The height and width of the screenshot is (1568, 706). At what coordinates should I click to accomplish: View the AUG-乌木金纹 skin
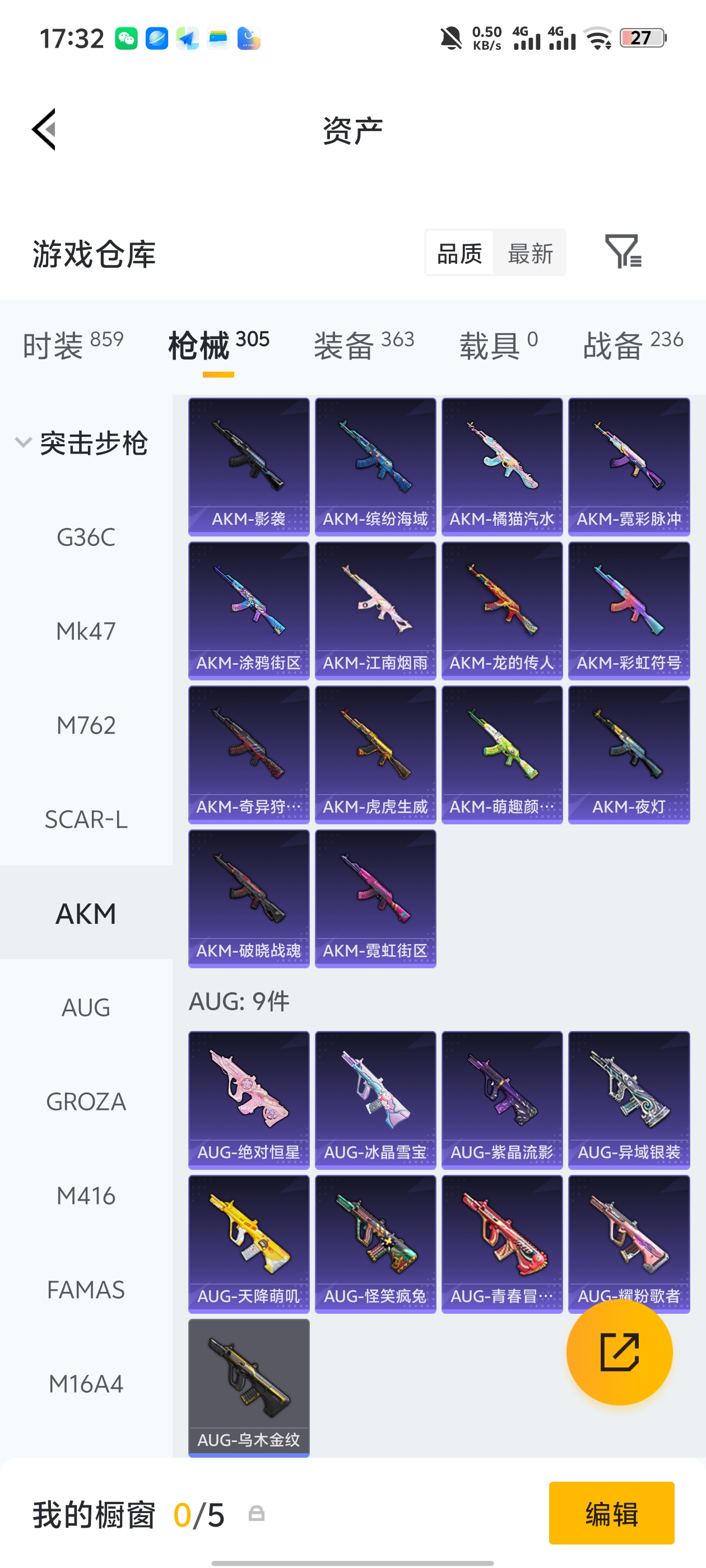coord(249,1388)
